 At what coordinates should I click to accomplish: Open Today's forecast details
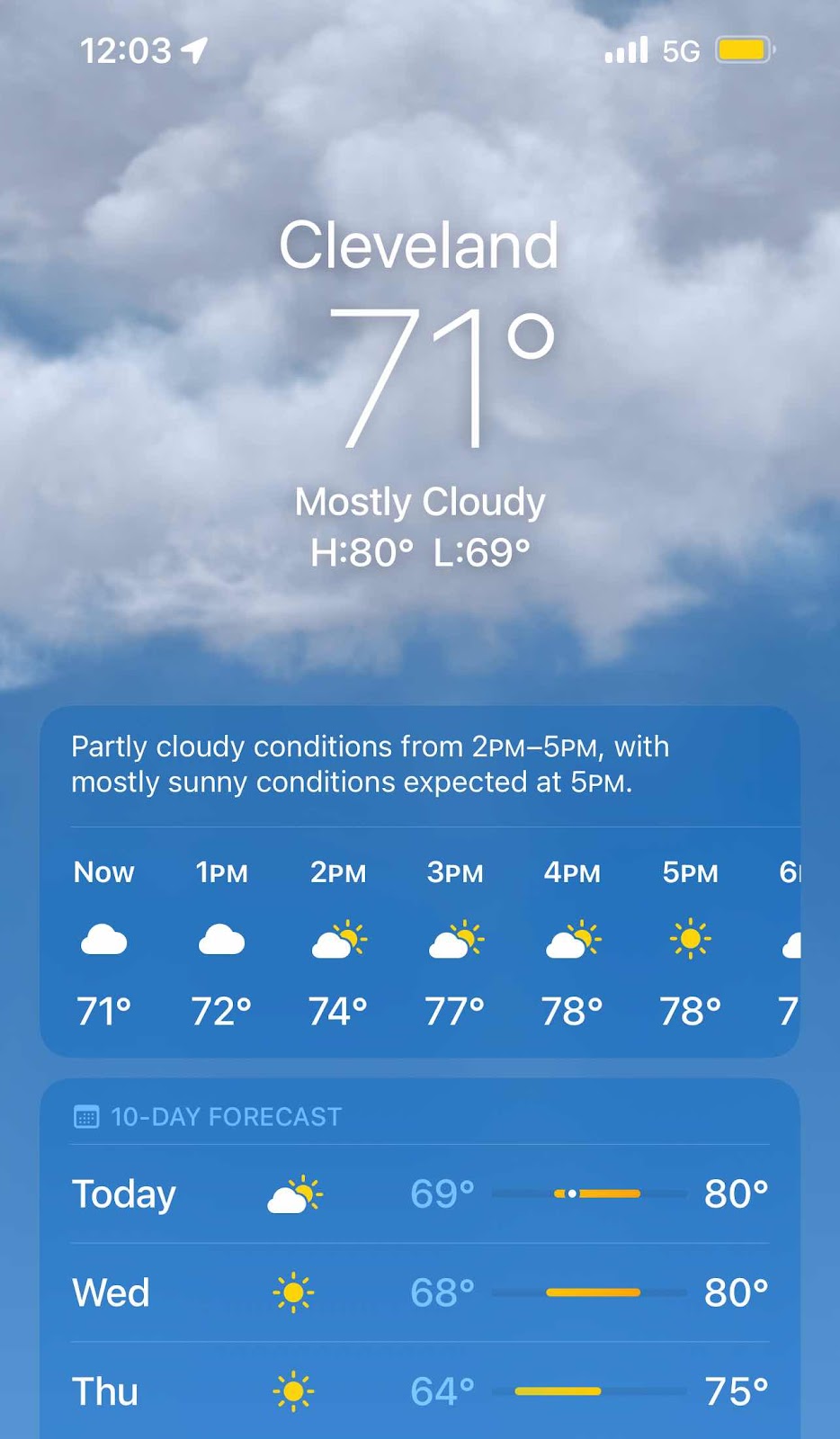pyautogui.click(x=419, y=1193)
